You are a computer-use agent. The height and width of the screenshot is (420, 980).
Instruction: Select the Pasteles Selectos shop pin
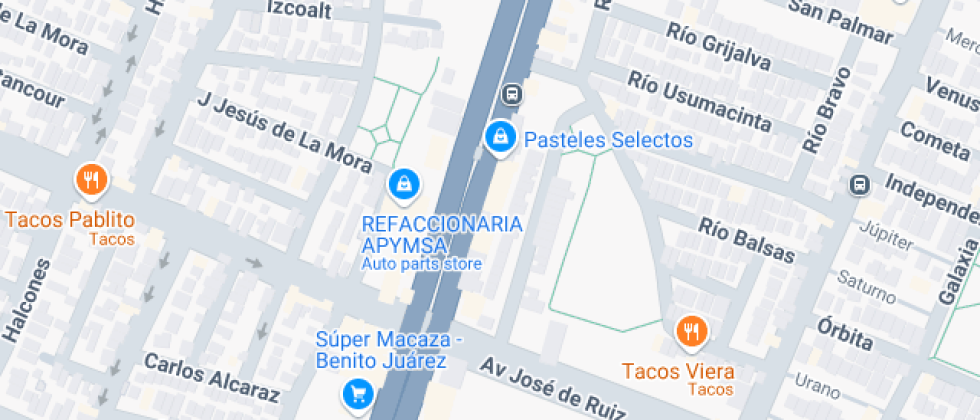499,137
